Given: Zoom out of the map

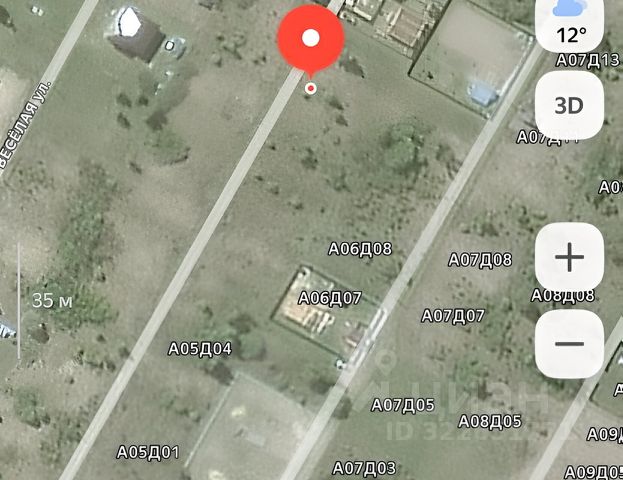Looking at the screenshot, I should coord(569,344).
